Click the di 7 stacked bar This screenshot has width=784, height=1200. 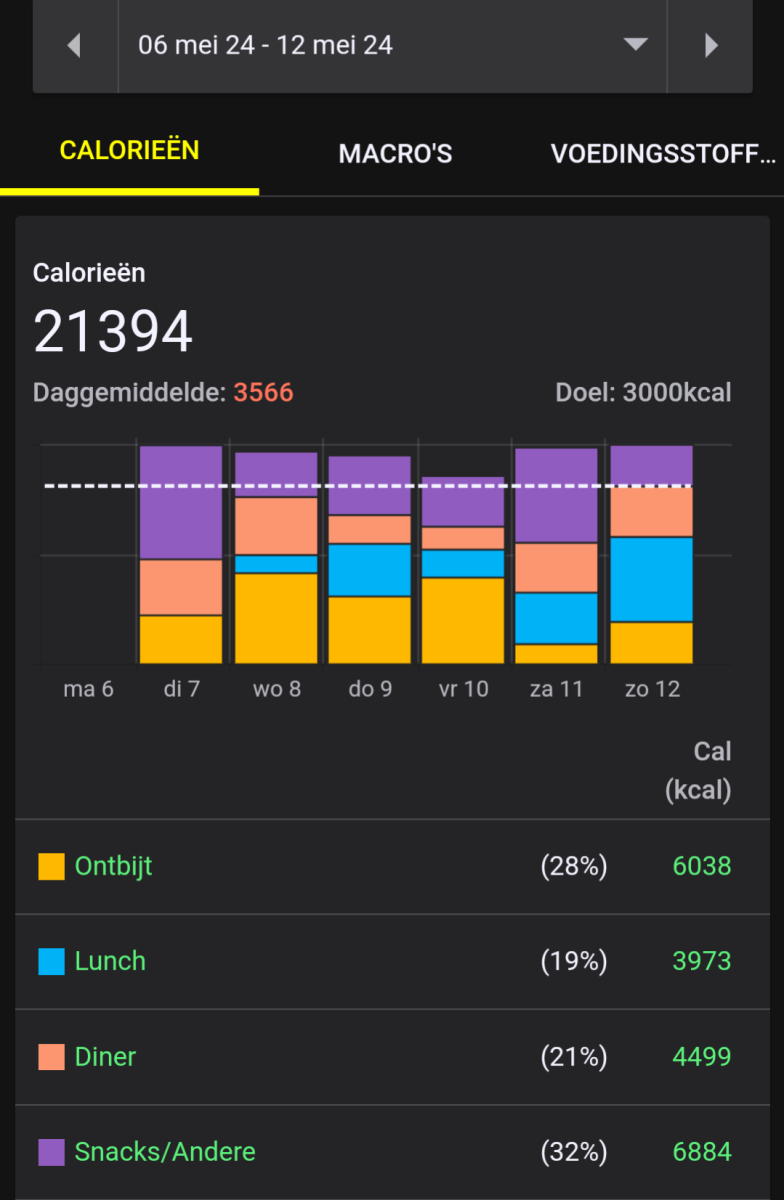(181, 555)
